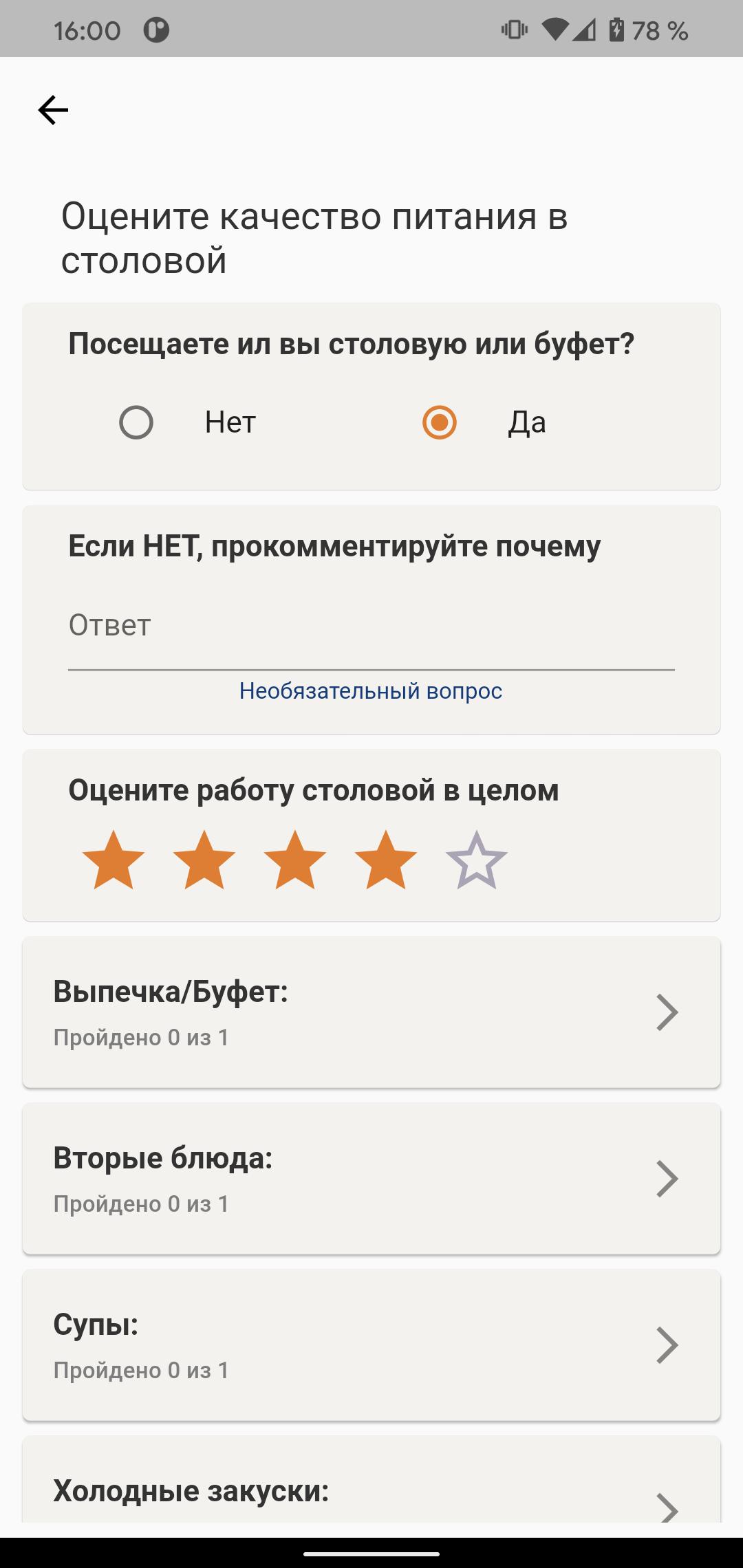Image resolution: width=743 pixels, height=1568 pixels.
Task: Go back using the top arrow
Action: 53,110
